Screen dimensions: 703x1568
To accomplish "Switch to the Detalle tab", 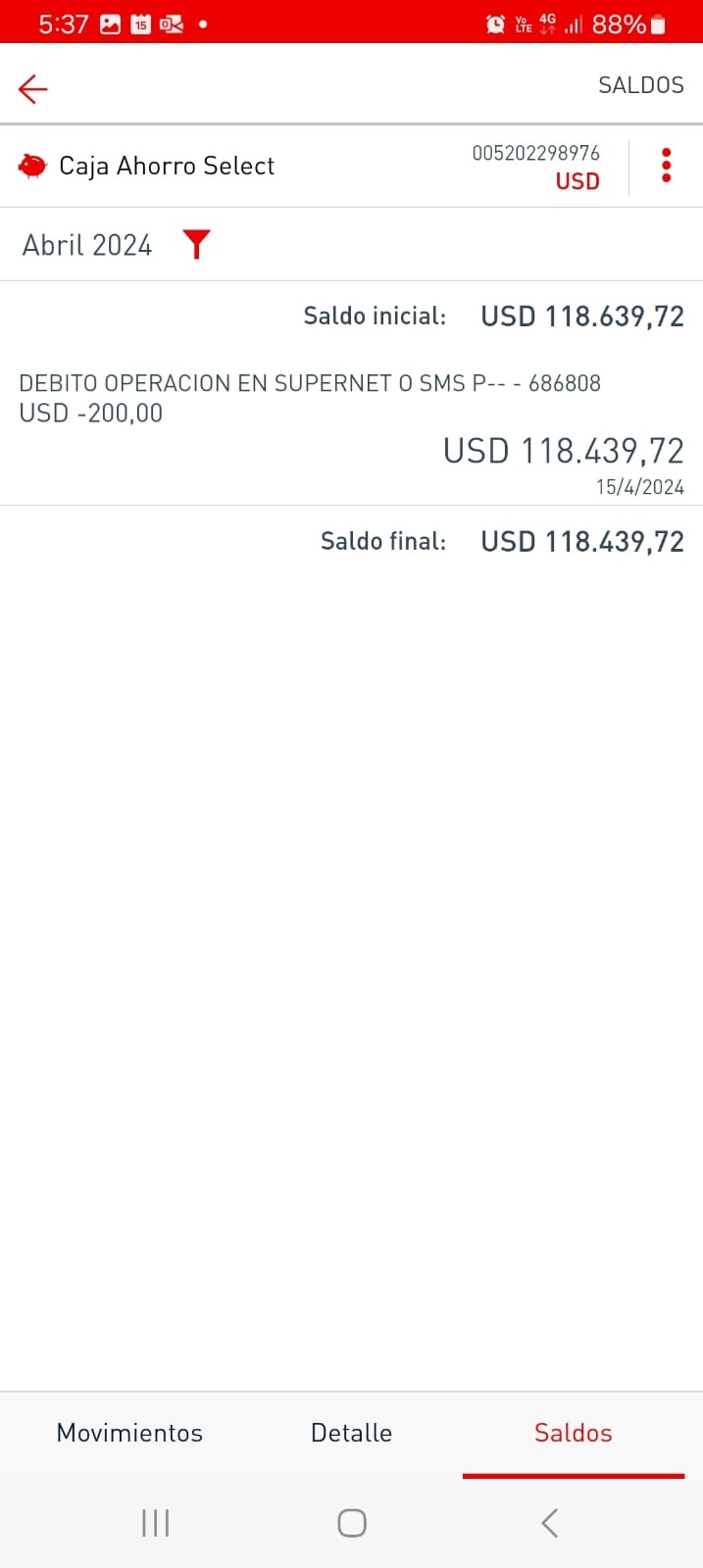I will pyautogui.click(x=351, y=1433).
